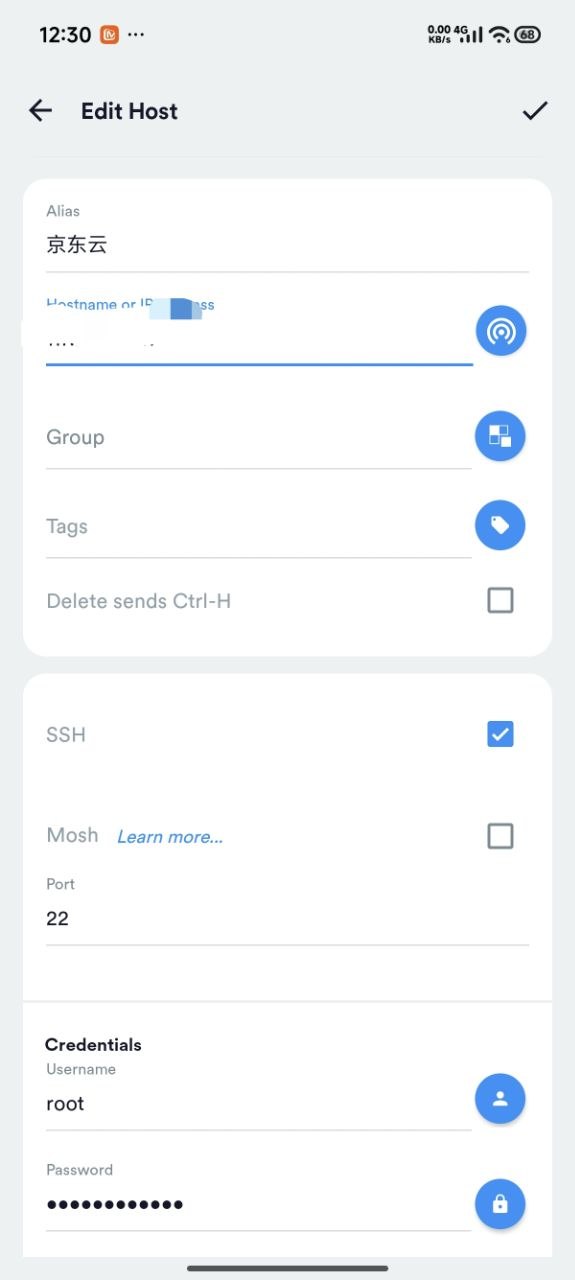Tap the Group field
The image size is (575, 1280).
[259, 438]
